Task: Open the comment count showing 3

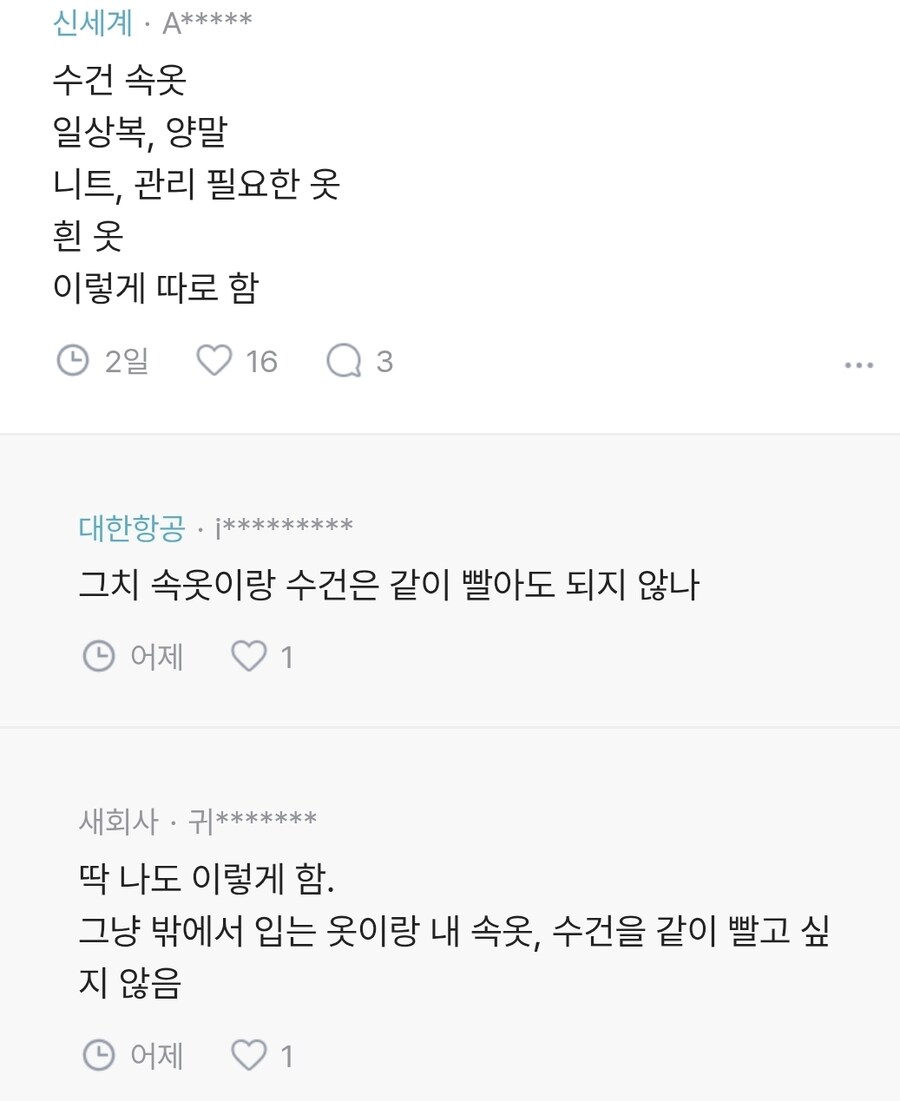Action: (x=386, y=360)
